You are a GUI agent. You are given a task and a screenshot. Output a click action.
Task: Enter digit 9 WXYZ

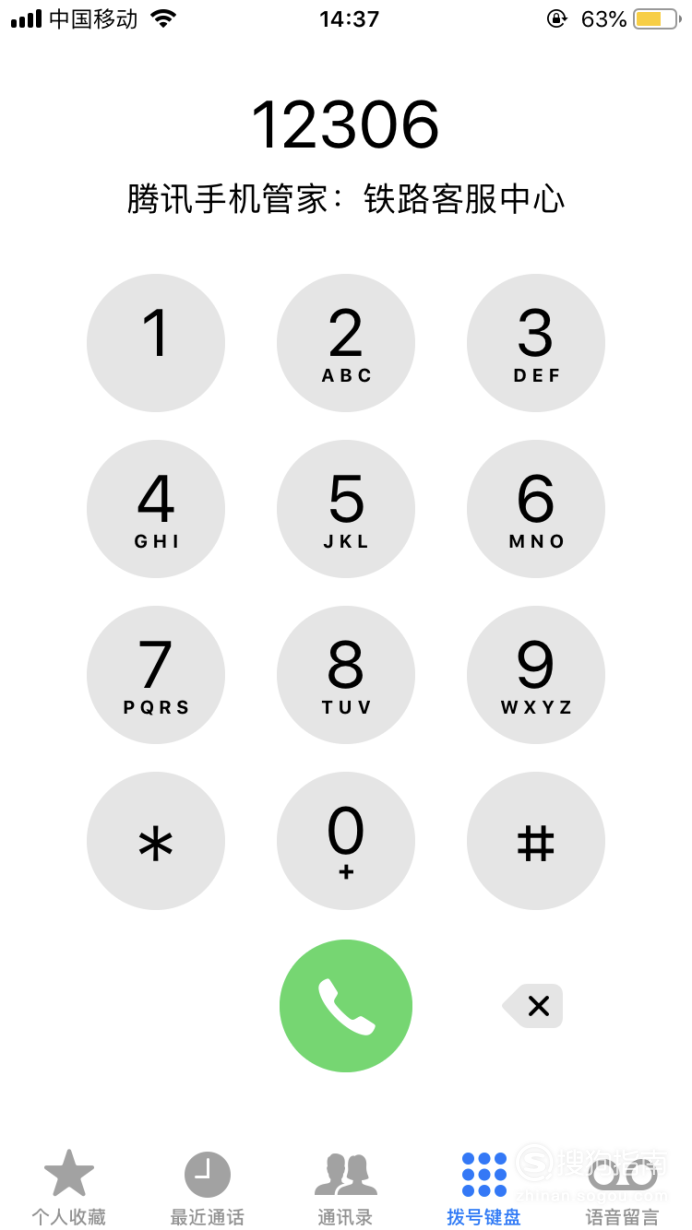pyautogui.click(x=536, y=675)
